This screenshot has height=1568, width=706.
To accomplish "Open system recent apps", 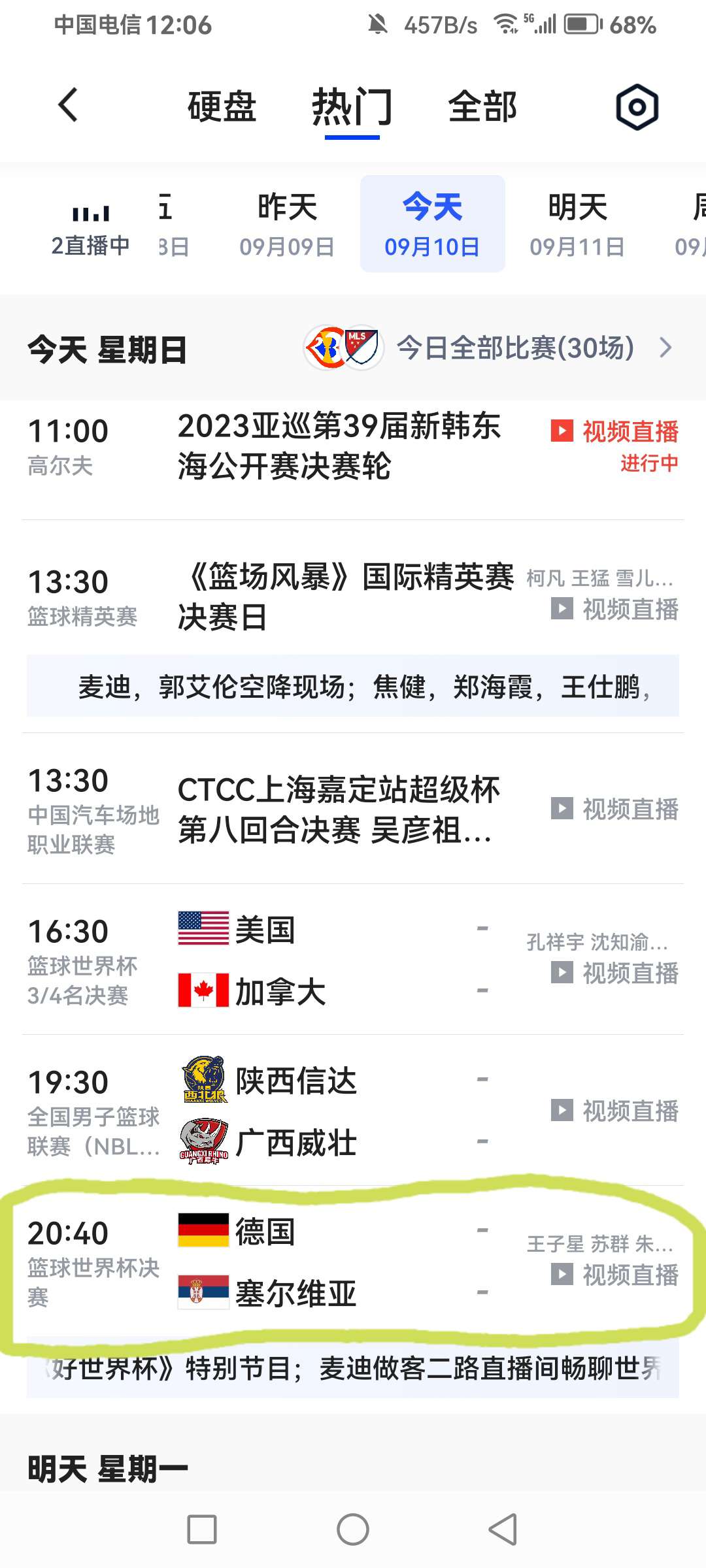I will coord(202,1529).
